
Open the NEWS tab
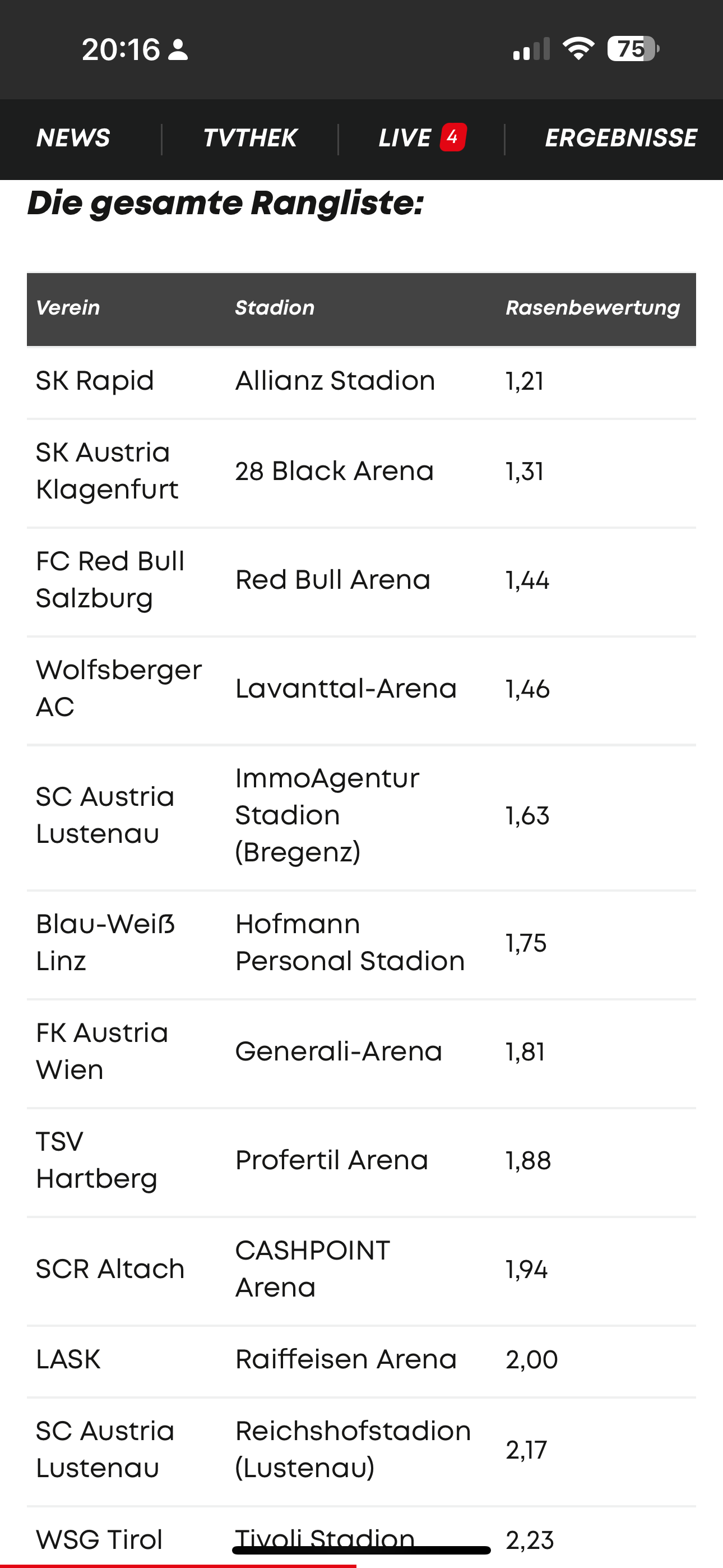pos(73,138)
